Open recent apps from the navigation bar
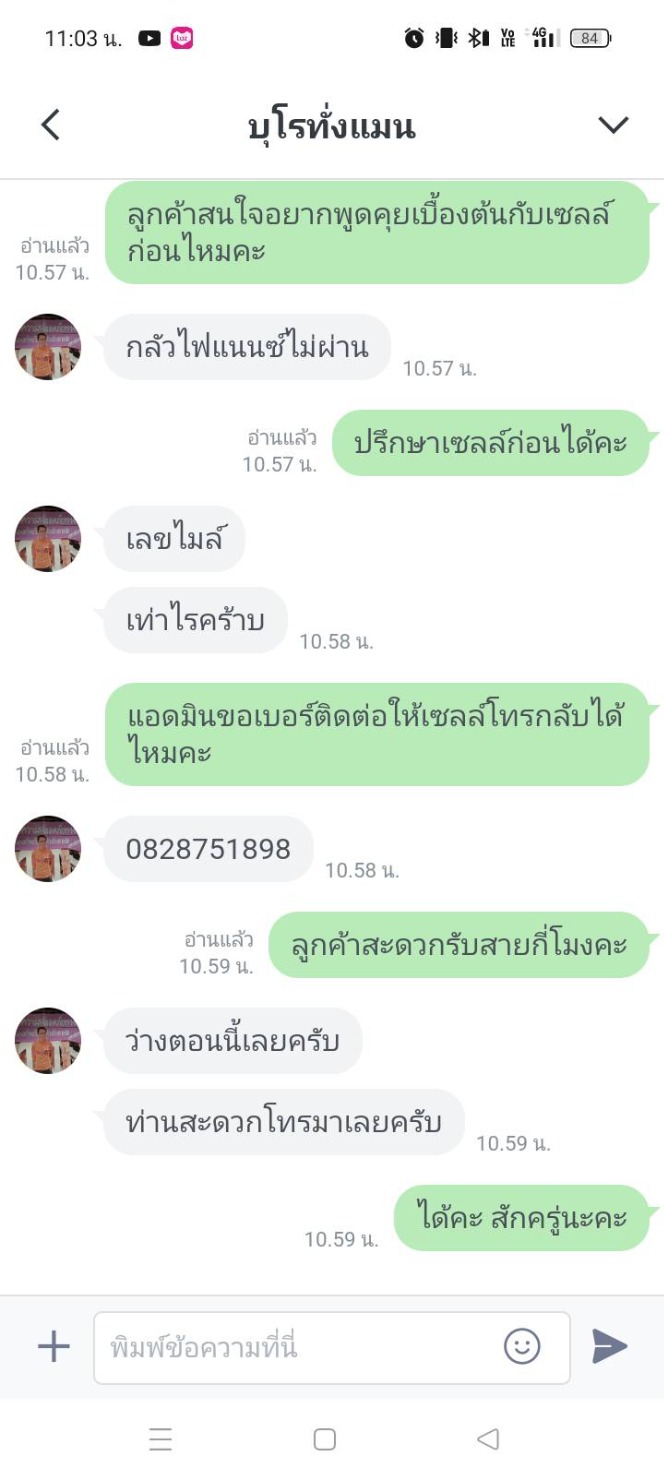The width and height of the screenshot is (664, 1480). pos(160,1438)
